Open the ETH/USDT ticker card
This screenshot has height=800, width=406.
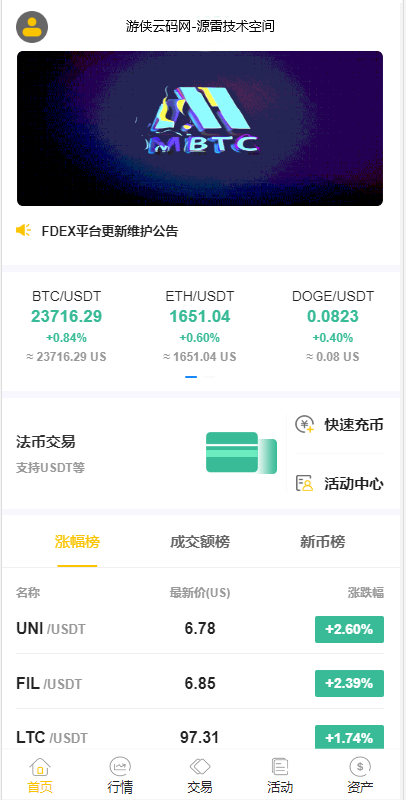click(x=200, y=327)
